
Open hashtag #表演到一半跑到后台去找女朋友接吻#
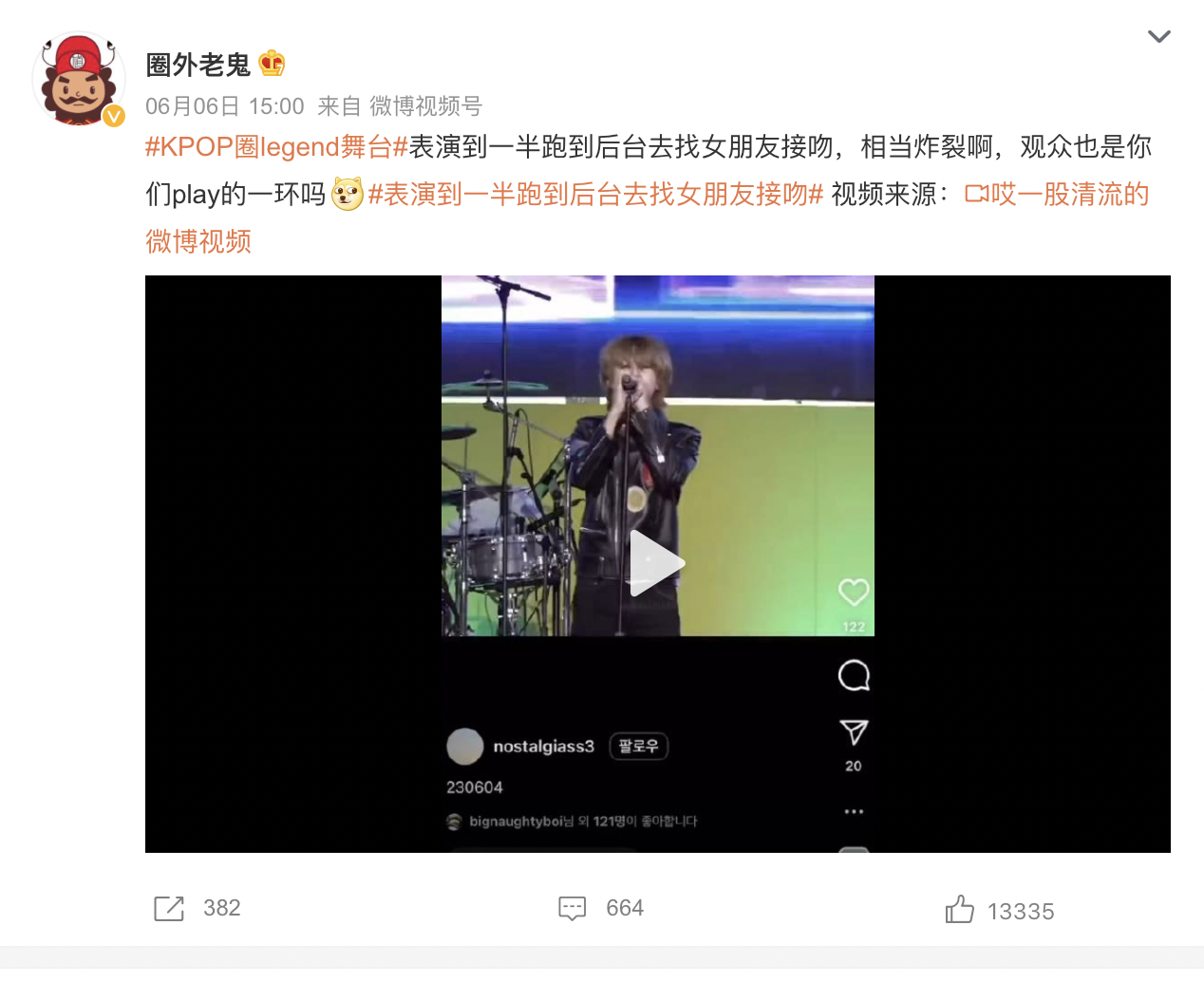click(x=595, y=195)
